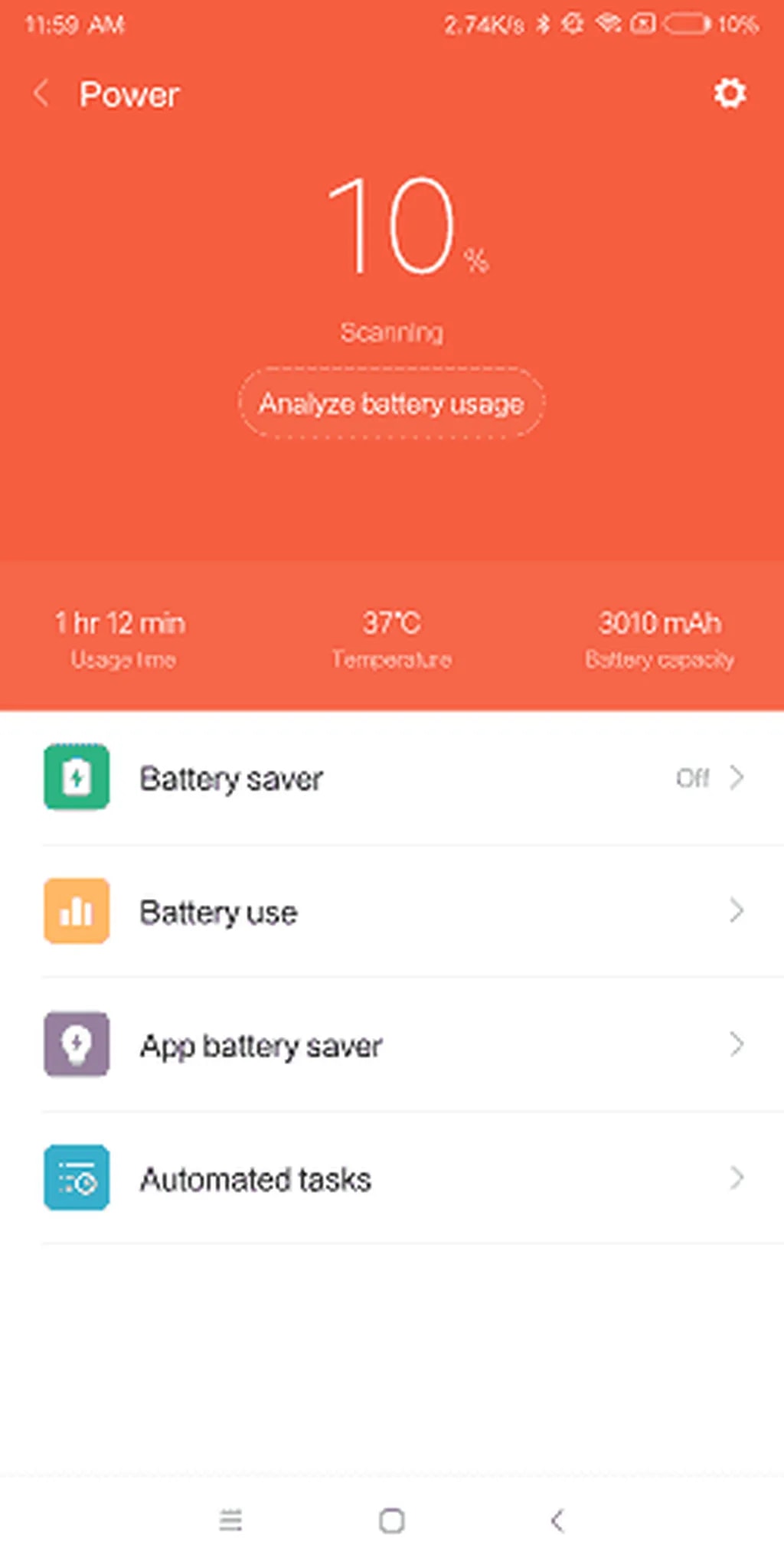The width and height of the screenshot is (784, 1568).
Task: Open App battery saver
Action: pos(392,1045)
